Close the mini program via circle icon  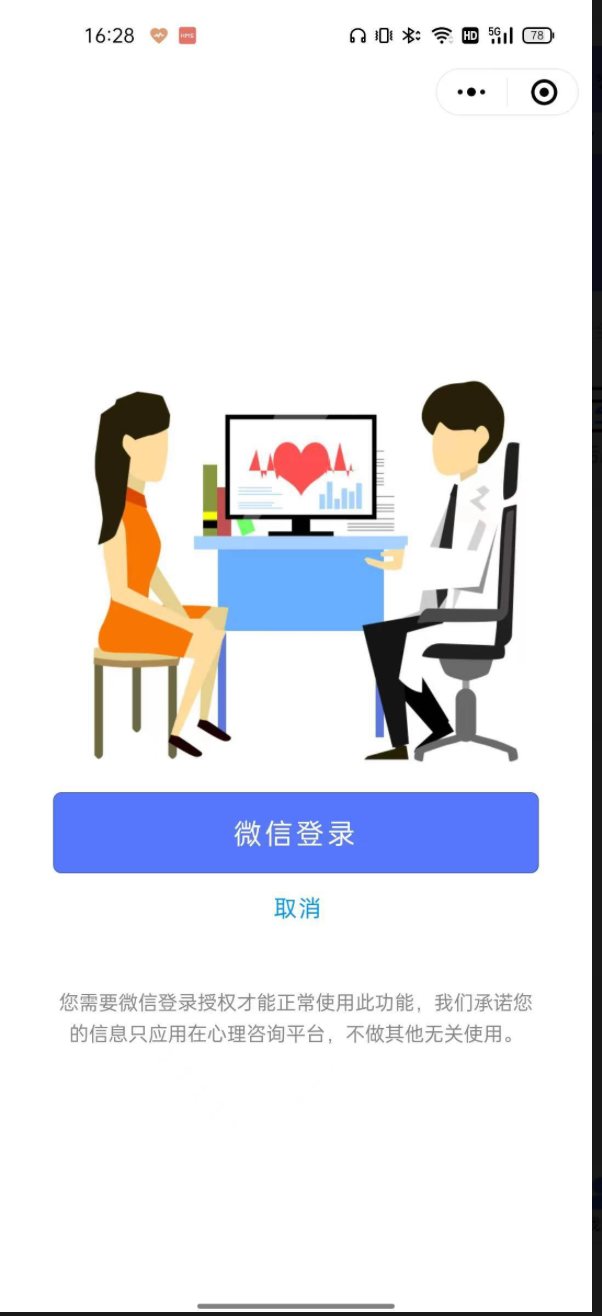tap(543, 92)
